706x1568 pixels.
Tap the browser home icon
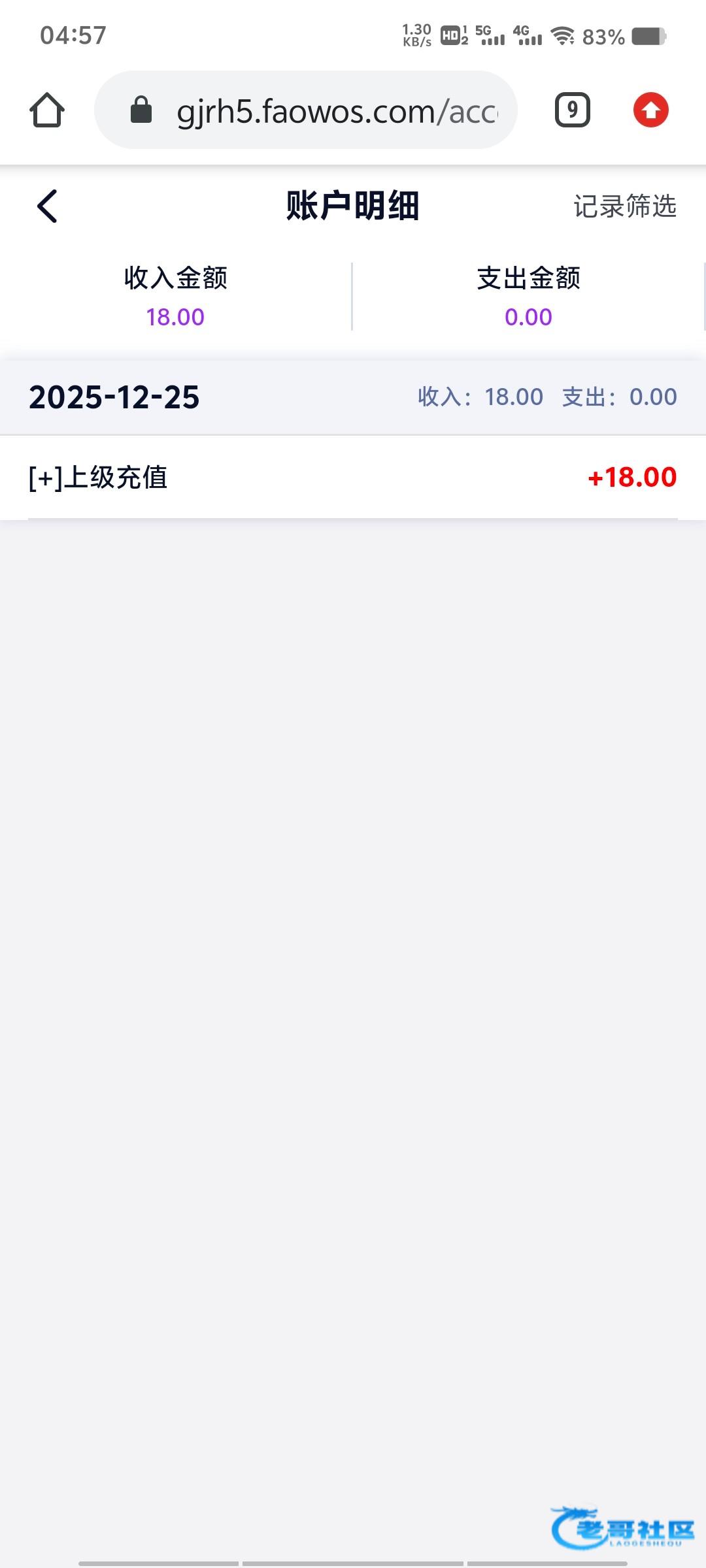coord(47,110)
